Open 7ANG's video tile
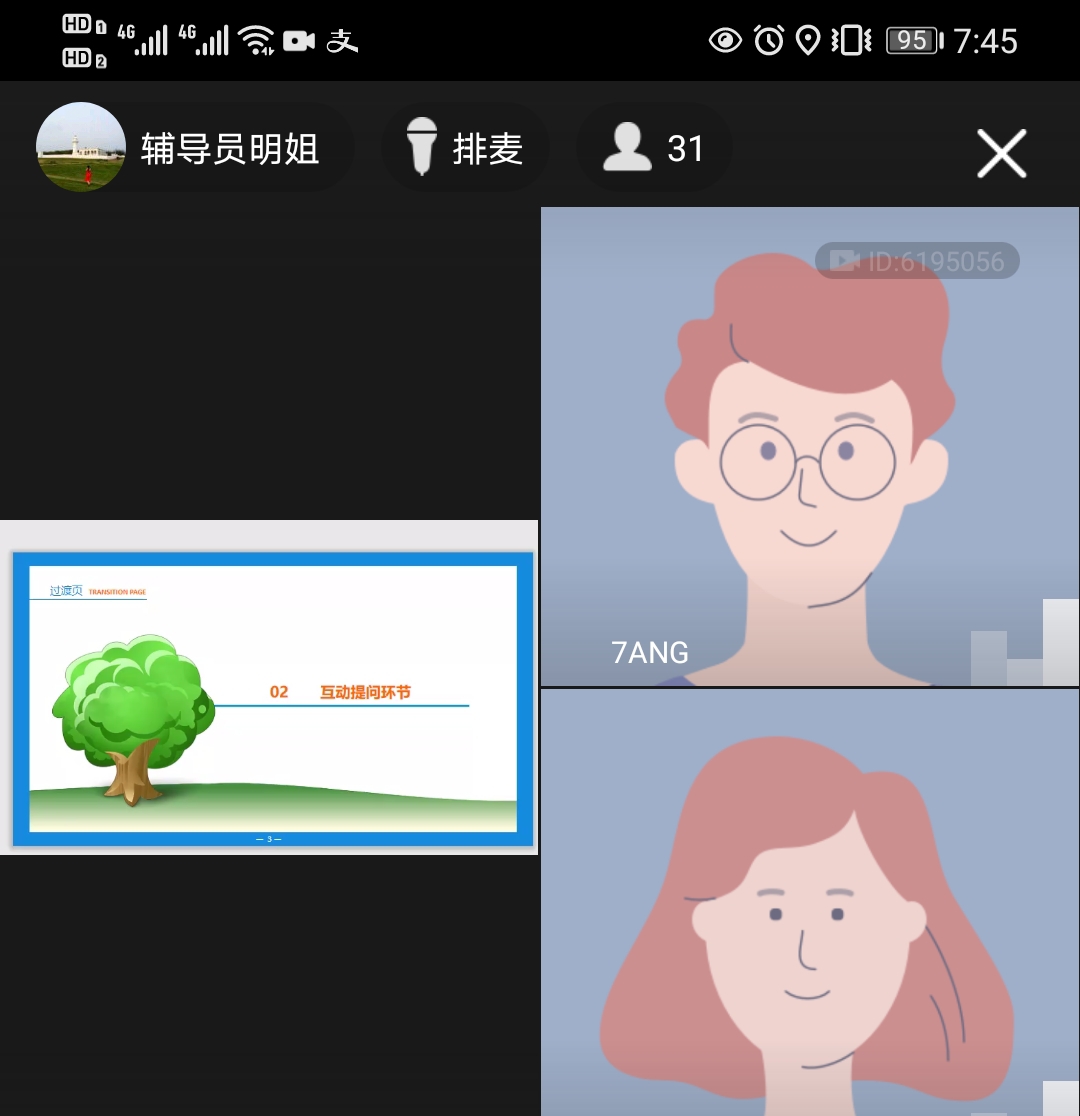Image resolution: width=1080 pixels, height=1116 pixels. pyautogui.click(x=810, y=447)
